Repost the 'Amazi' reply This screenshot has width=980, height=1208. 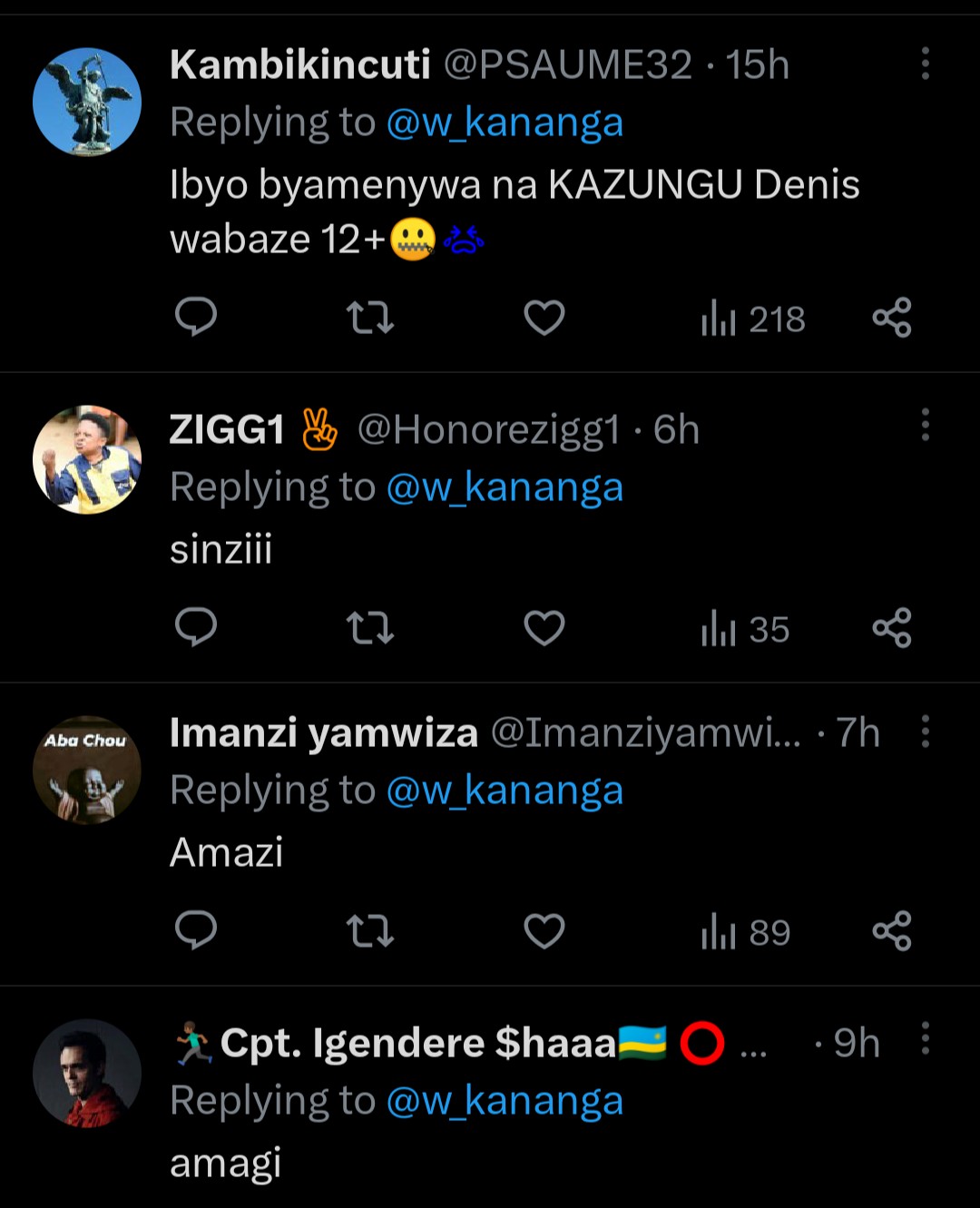(x=370, y=931)
